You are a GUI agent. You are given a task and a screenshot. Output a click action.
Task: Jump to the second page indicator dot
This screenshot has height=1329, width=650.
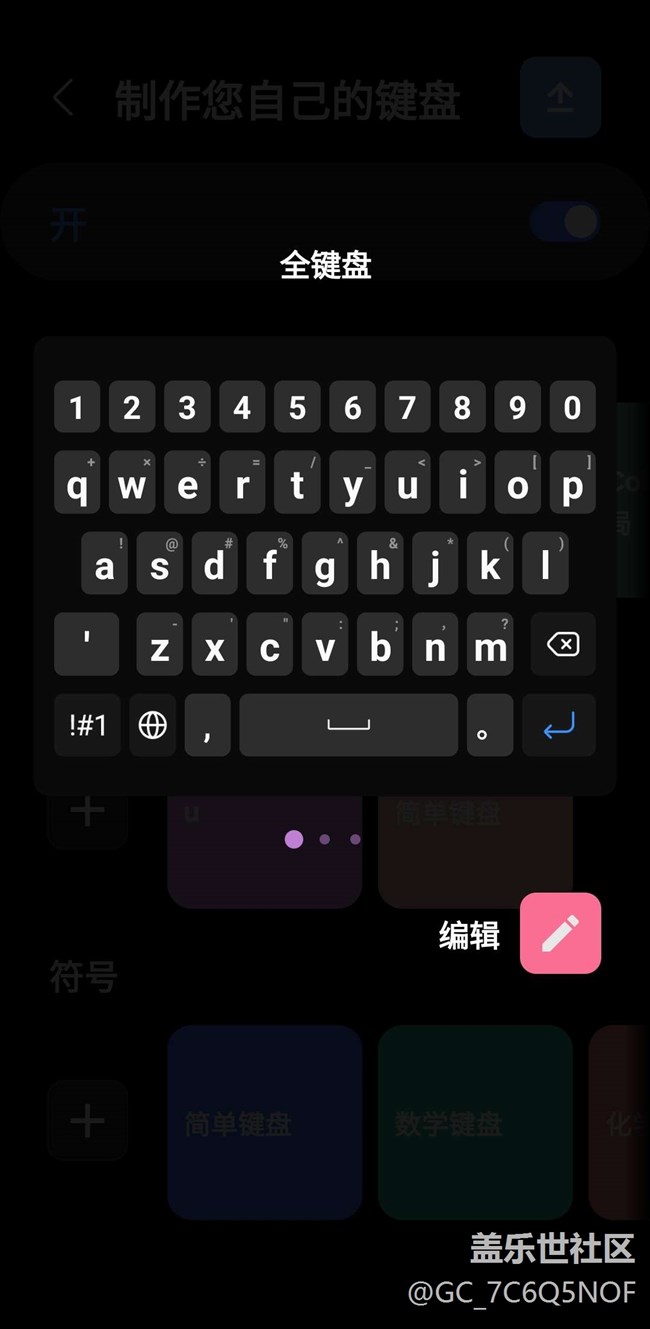(x=325, y=839)
